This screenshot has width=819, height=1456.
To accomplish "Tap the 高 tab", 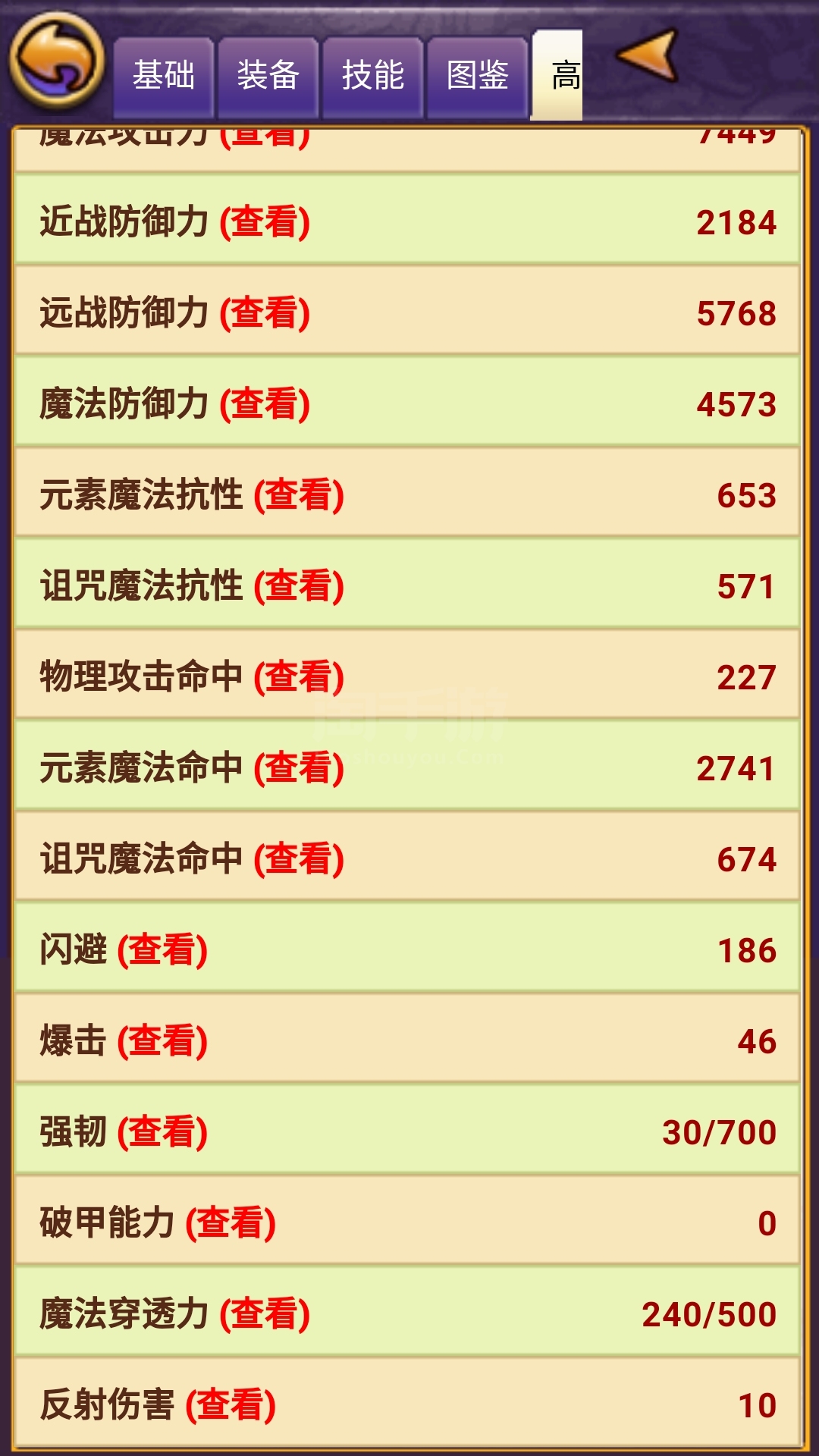I will click(557, 76).
